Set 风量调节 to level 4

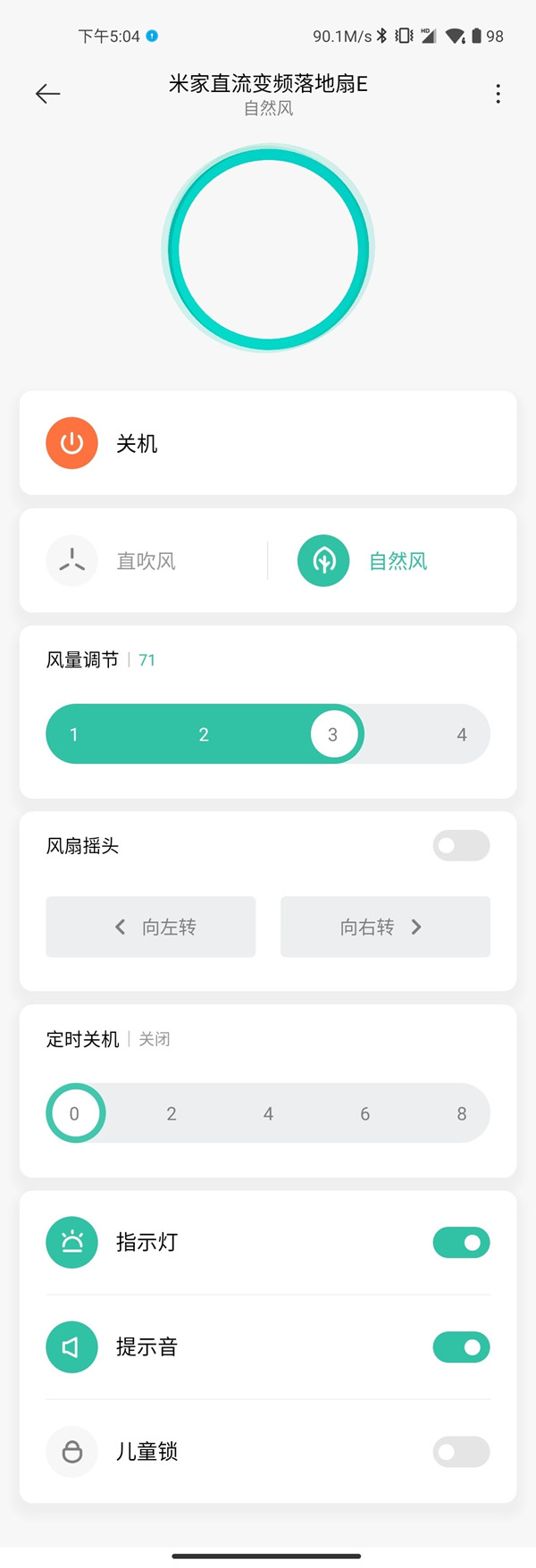(x=462, y=734)
